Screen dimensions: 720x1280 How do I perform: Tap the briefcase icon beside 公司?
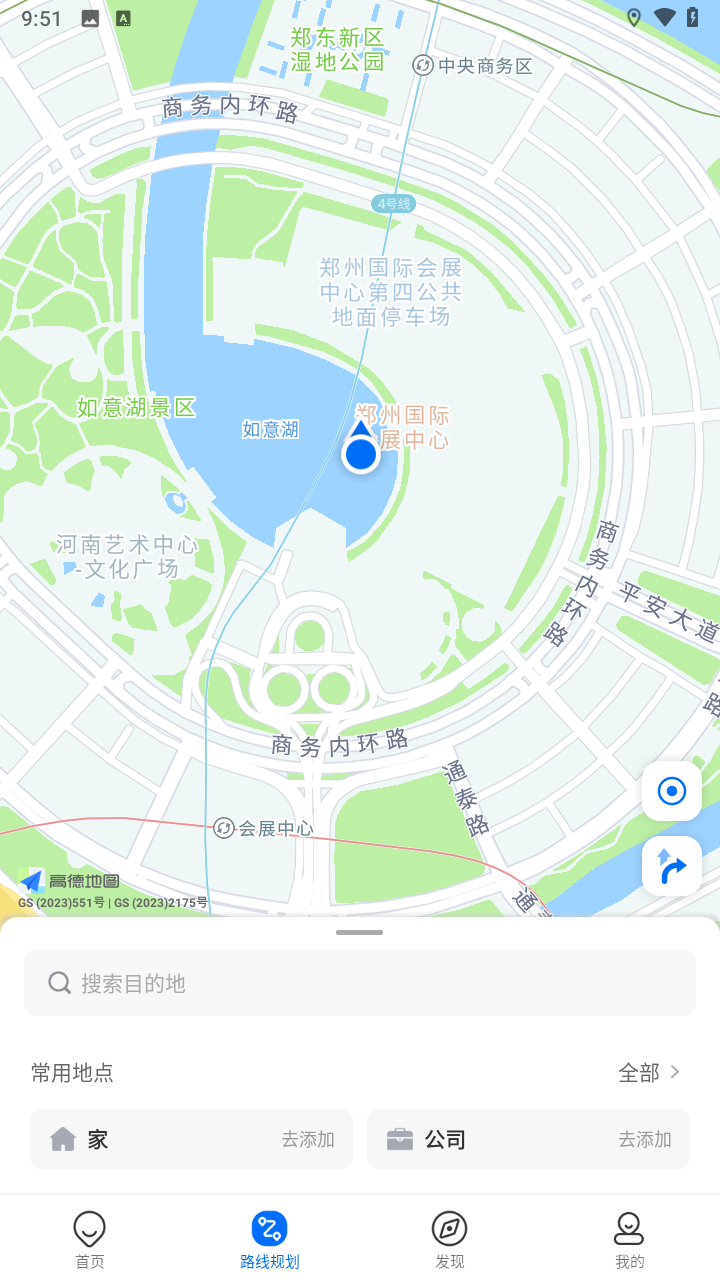pos(402,1138)
